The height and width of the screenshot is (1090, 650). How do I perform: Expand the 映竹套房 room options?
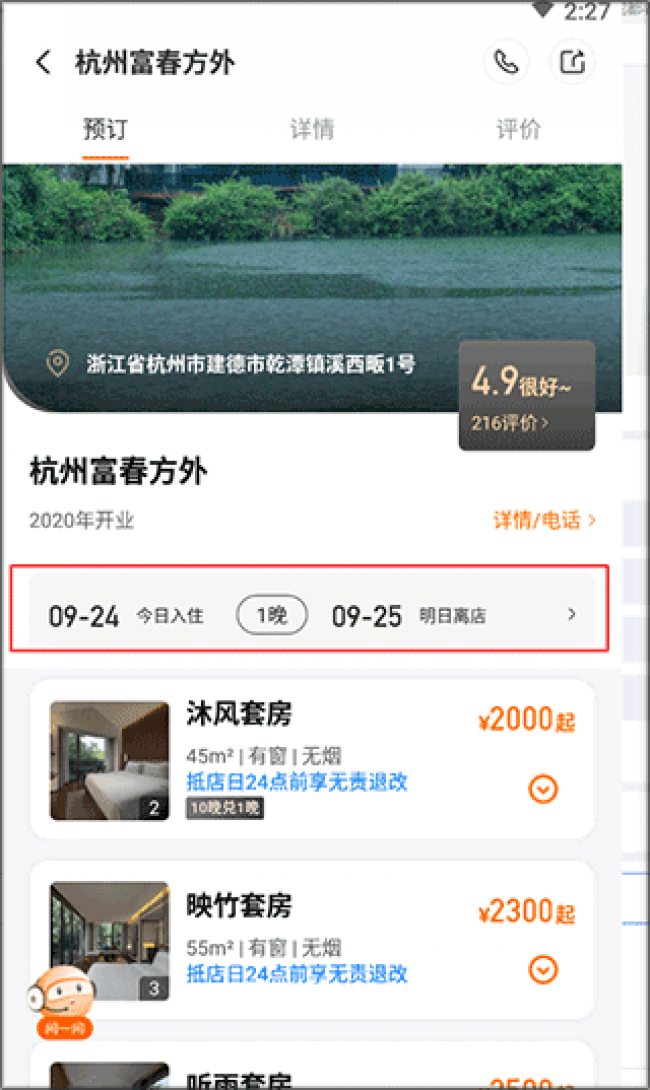click(543, 969)
